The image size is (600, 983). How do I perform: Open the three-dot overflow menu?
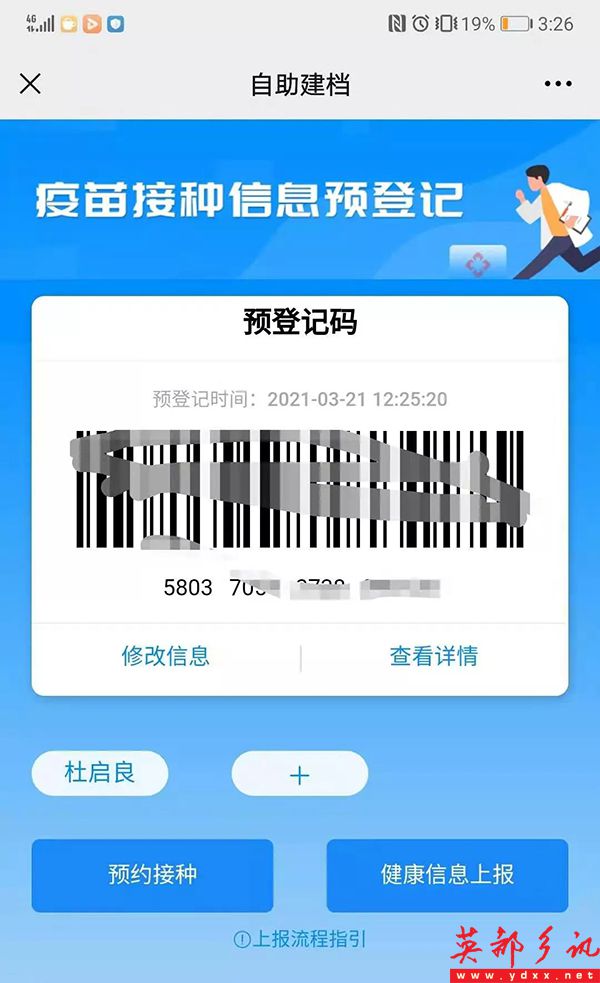coord(557,84)
